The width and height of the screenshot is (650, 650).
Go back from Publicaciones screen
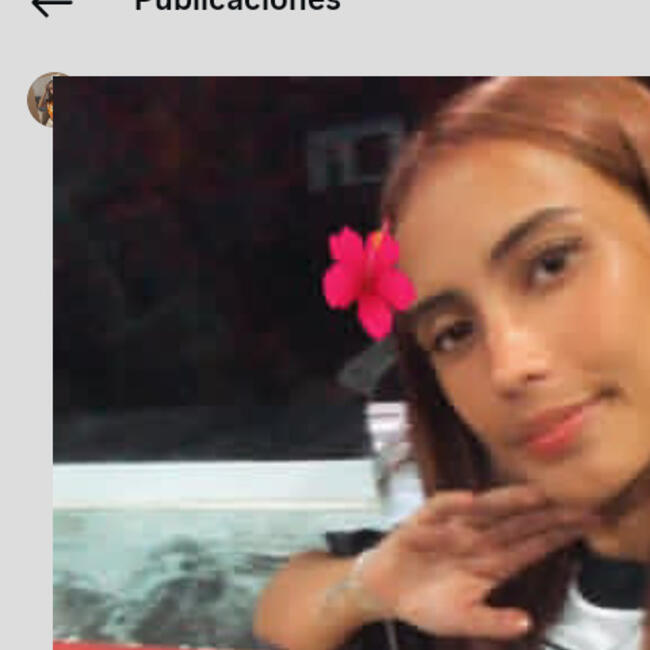pyautogui.click(x=52, y=5)
